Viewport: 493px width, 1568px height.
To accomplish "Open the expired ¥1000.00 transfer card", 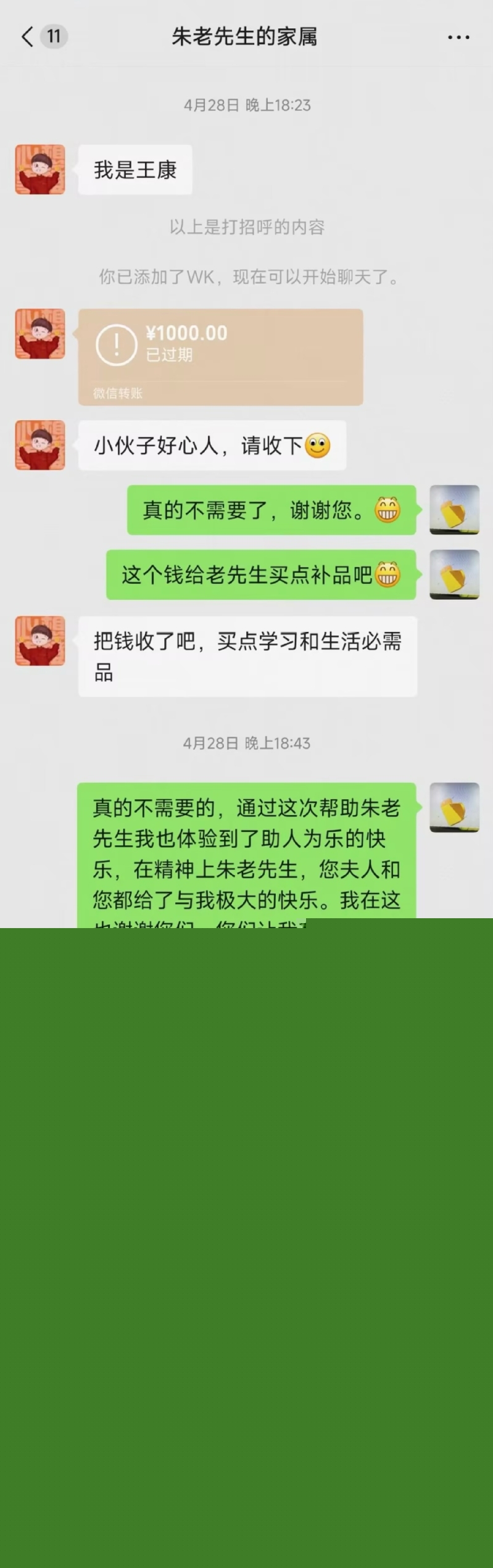I will [220, 356].
